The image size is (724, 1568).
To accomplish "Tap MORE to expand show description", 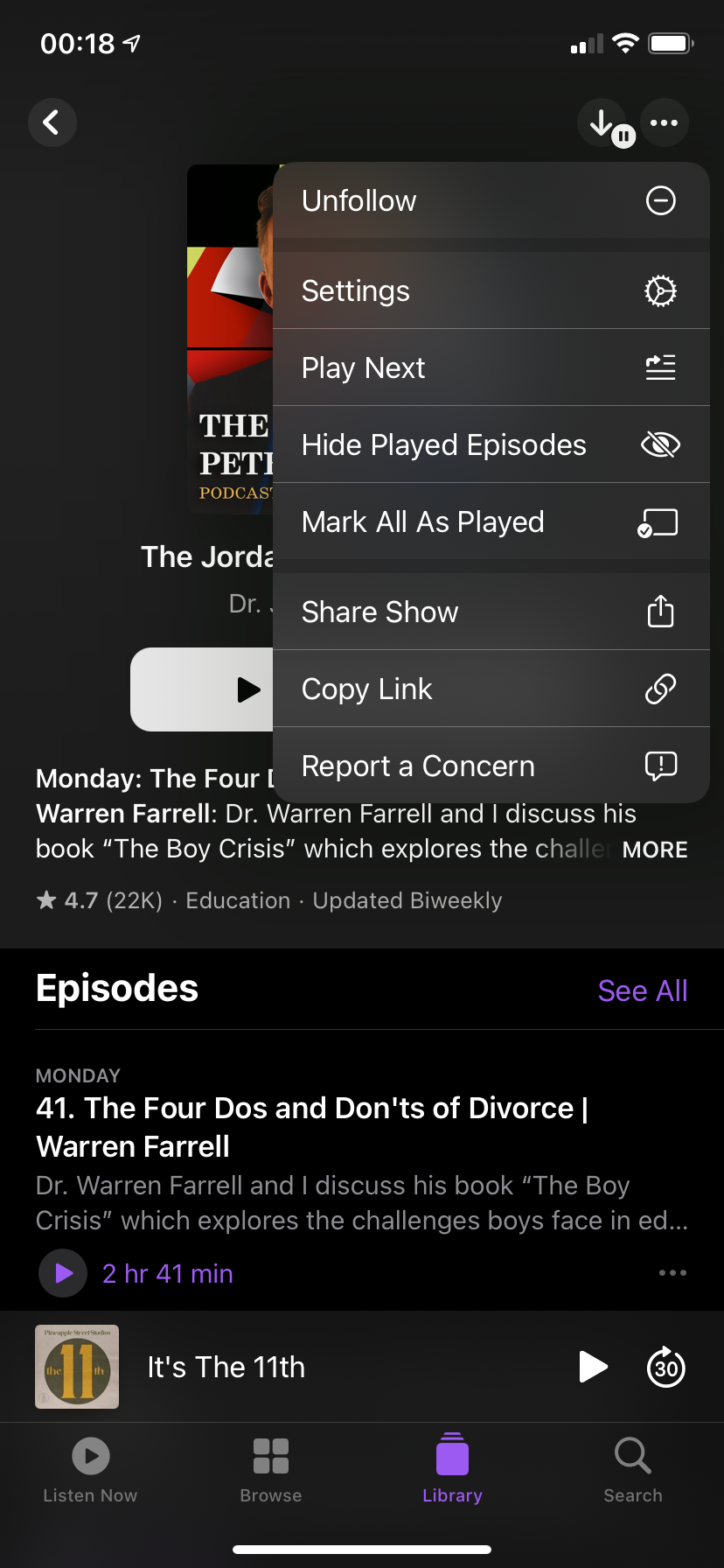I will tap(655, 848).
